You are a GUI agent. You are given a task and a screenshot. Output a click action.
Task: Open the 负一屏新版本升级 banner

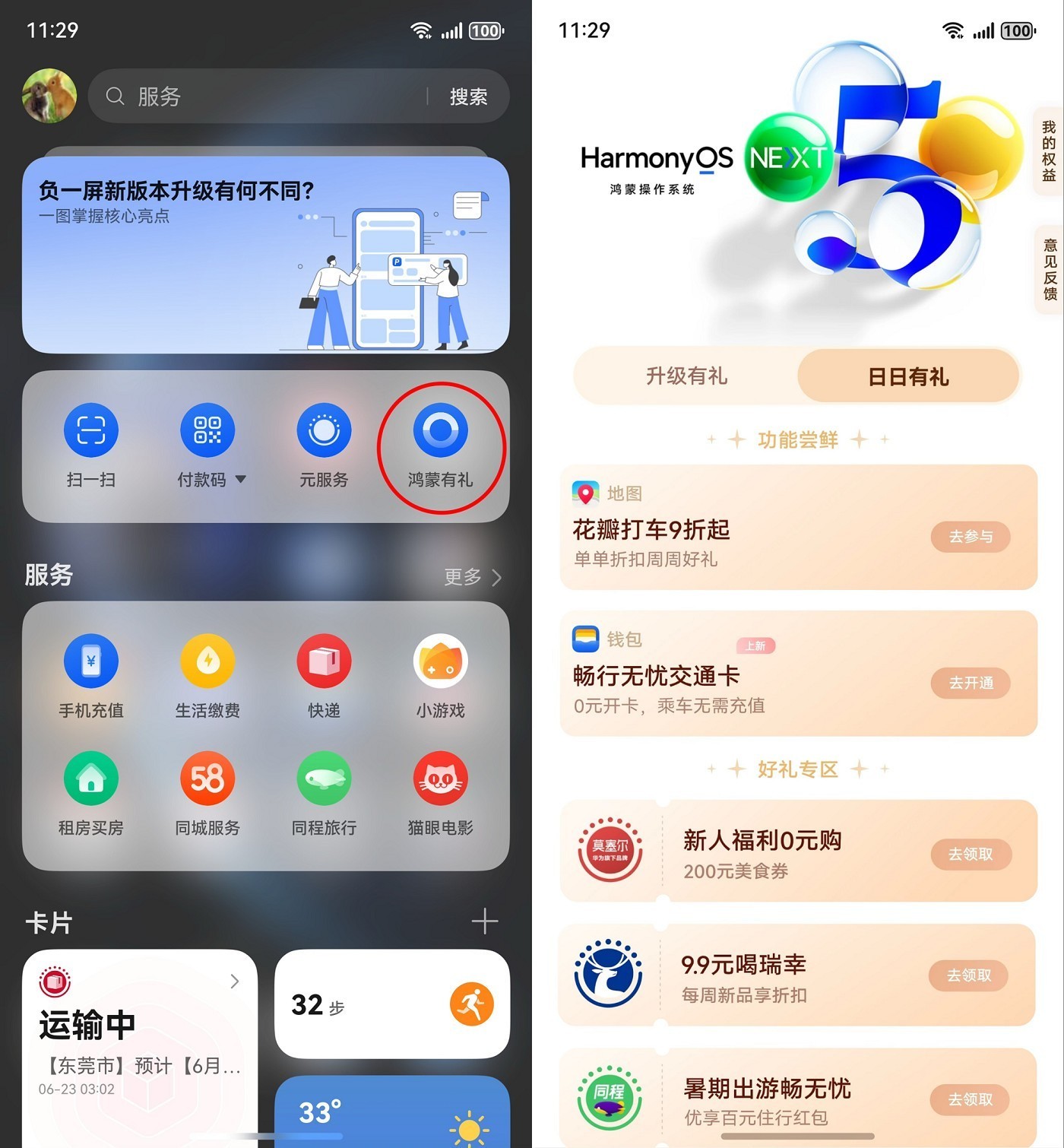tap(265, 255)
